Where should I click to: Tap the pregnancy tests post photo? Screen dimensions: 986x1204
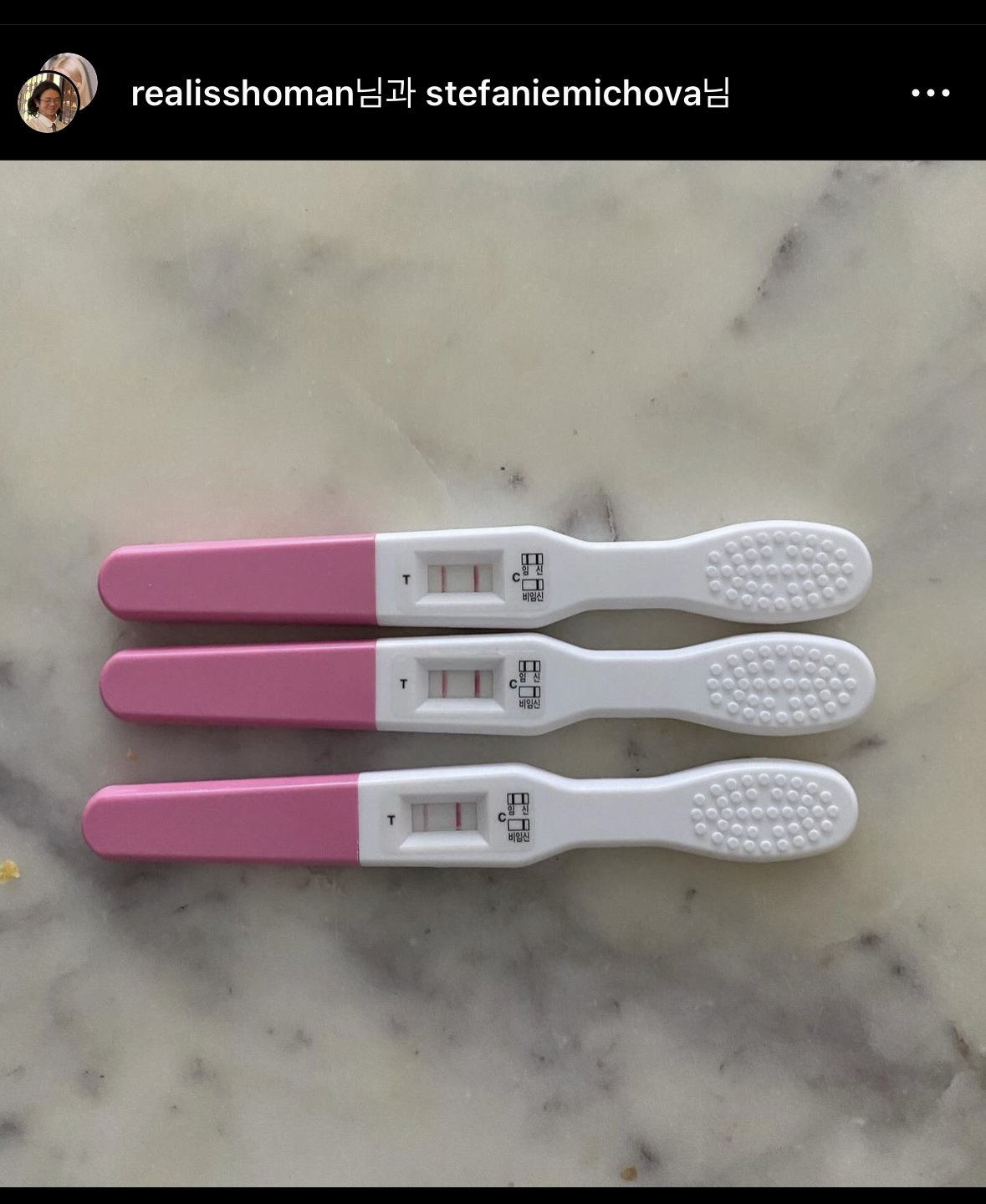pos(493,673)
